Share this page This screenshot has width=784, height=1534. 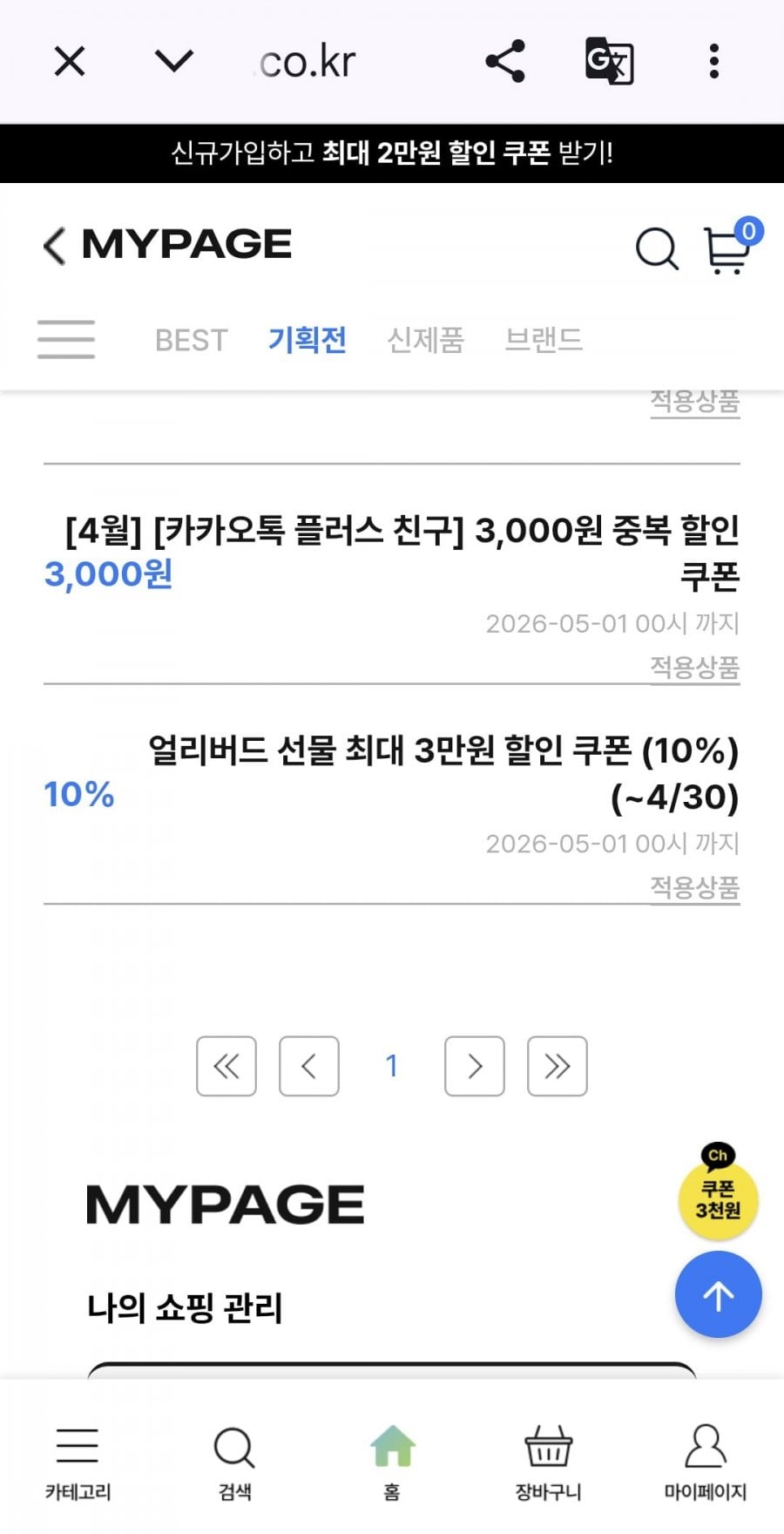click(504, 61)
